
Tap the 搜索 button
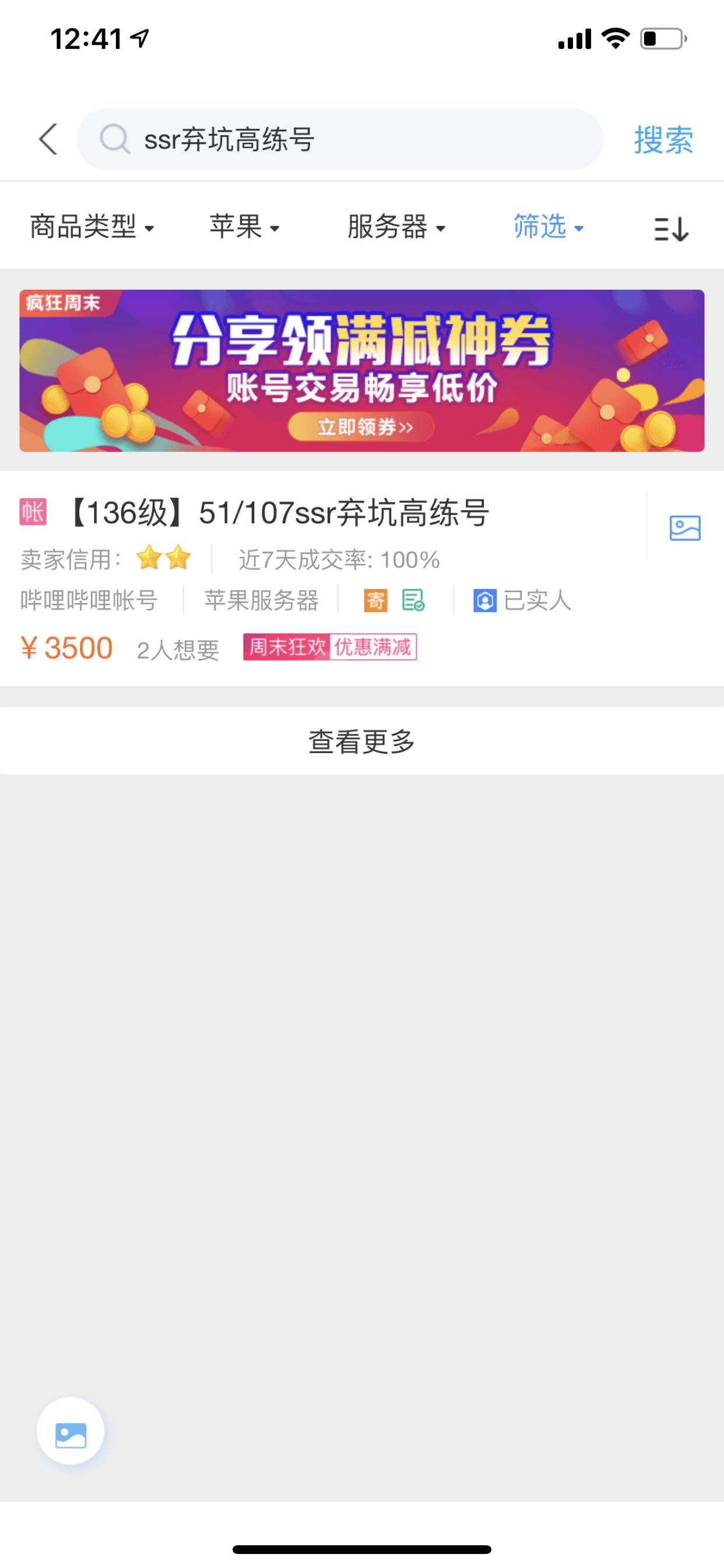pyautogui.click(x=663, y=140)
